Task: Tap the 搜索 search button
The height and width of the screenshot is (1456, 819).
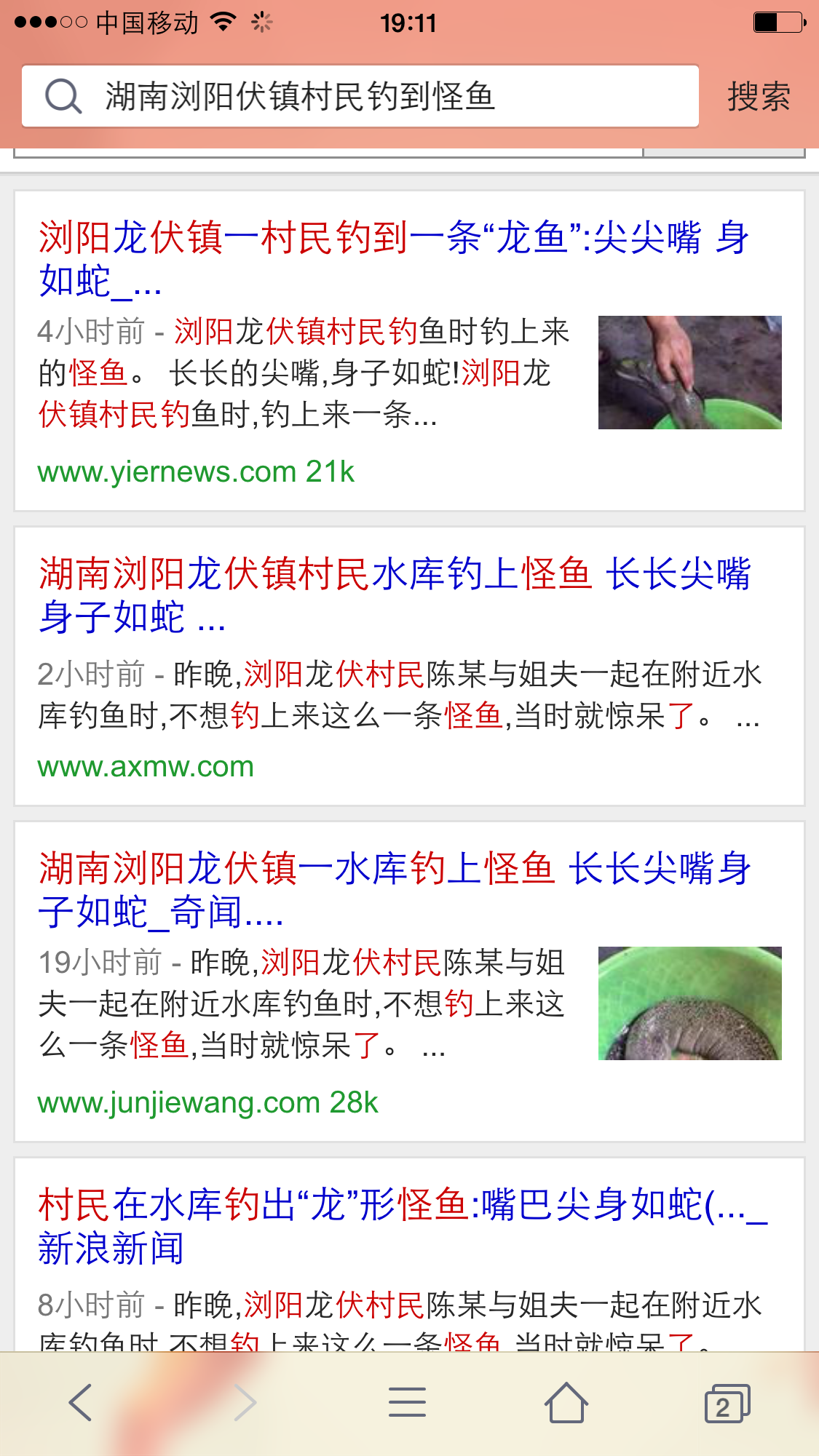Action: click(x=759, y=97)
